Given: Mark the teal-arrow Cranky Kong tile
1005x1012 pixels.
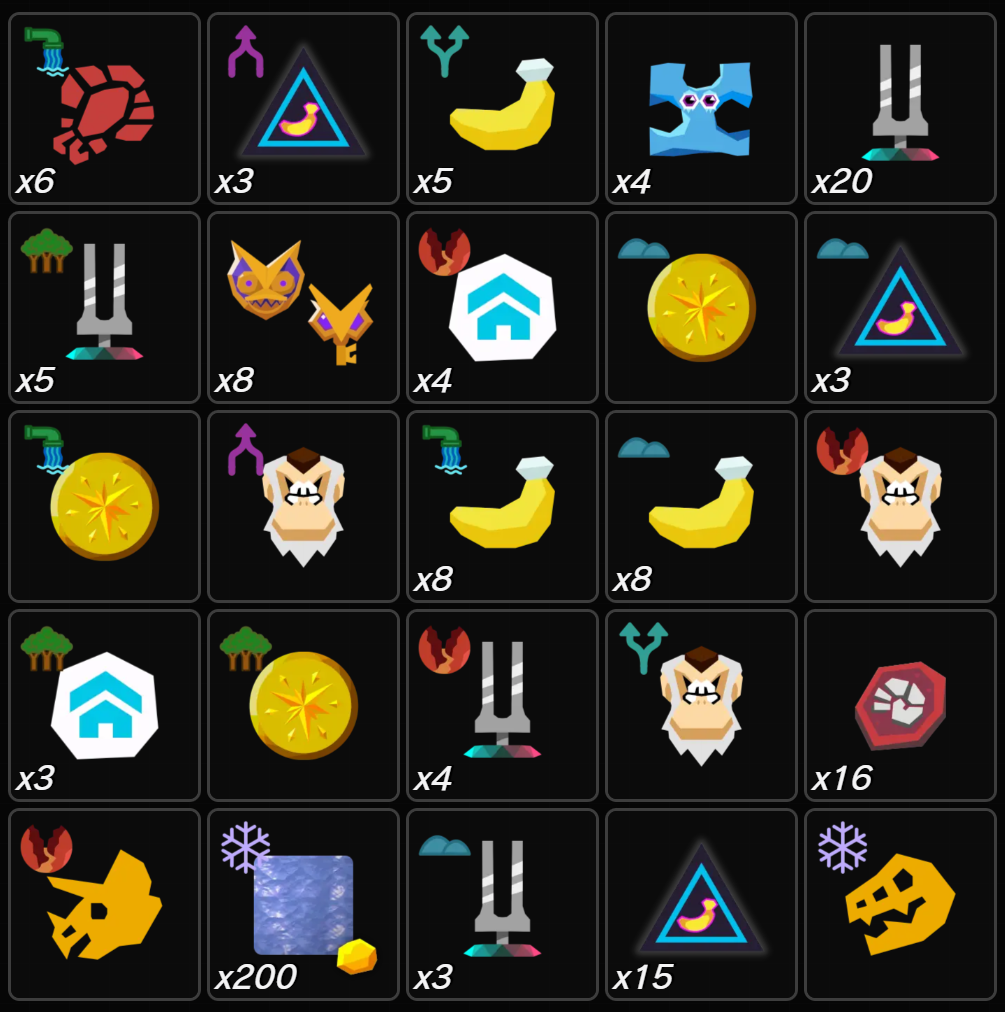Looking at the screenshot, I should 701,705.
